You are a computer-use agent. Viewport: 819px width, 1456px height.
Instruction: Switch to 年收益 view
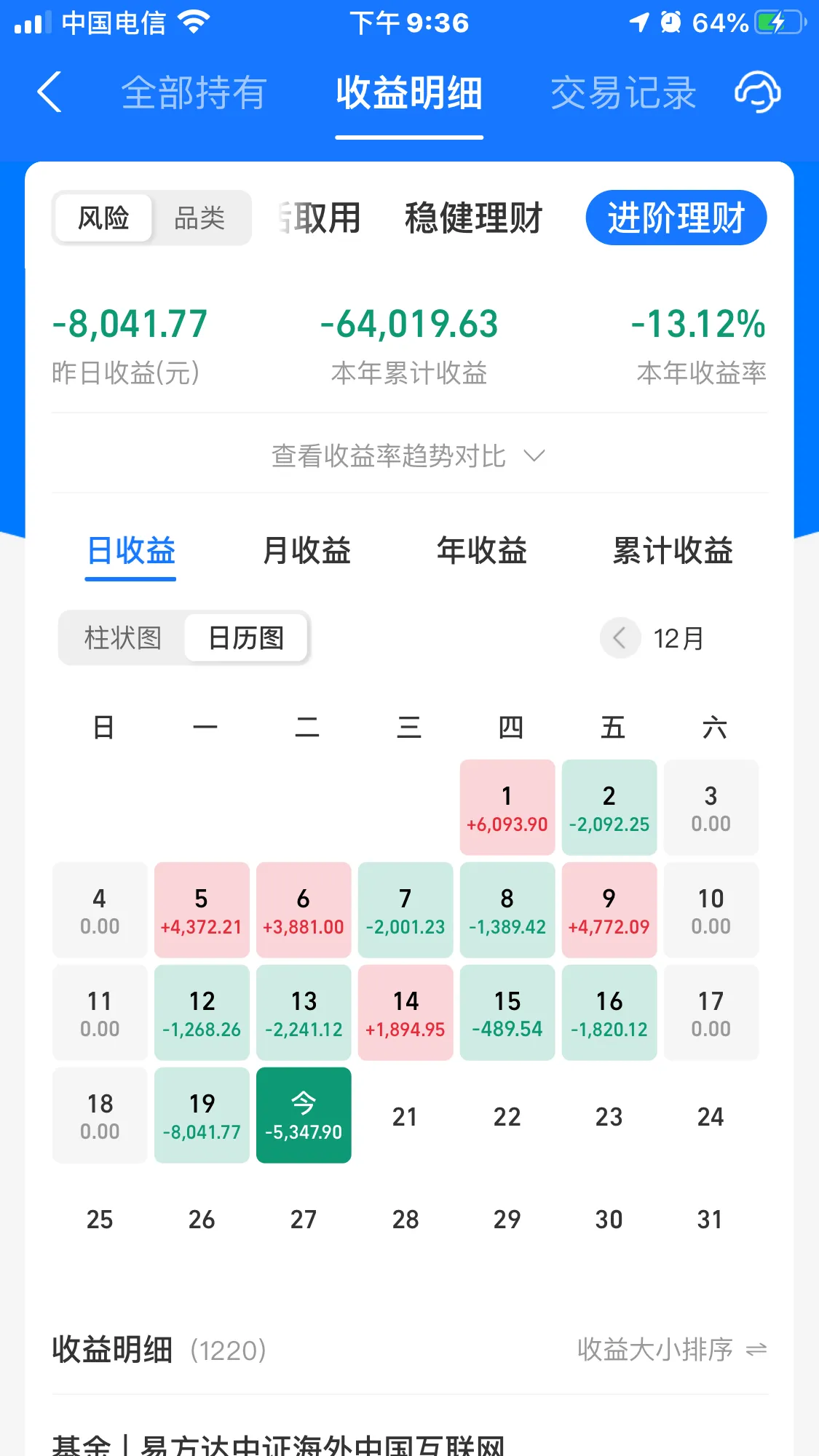pyautogui.click(x=482, y=550)
